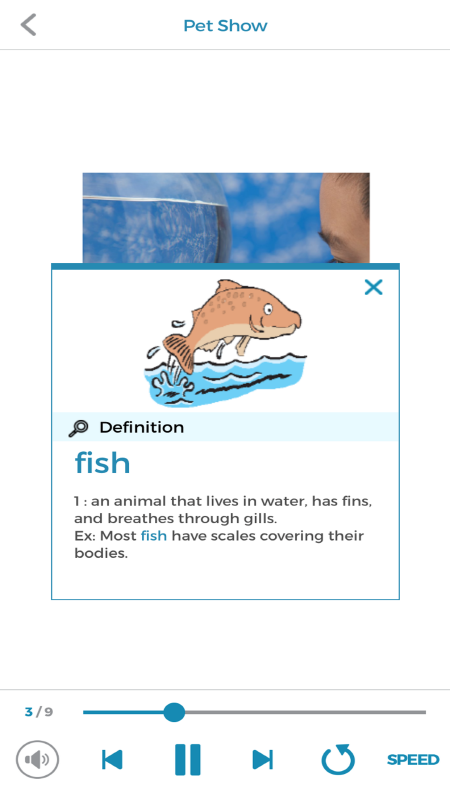The image size is (450, 800).
Task: Tap the page progress slider
Action: pyautogui.click(x=254, y=712)
